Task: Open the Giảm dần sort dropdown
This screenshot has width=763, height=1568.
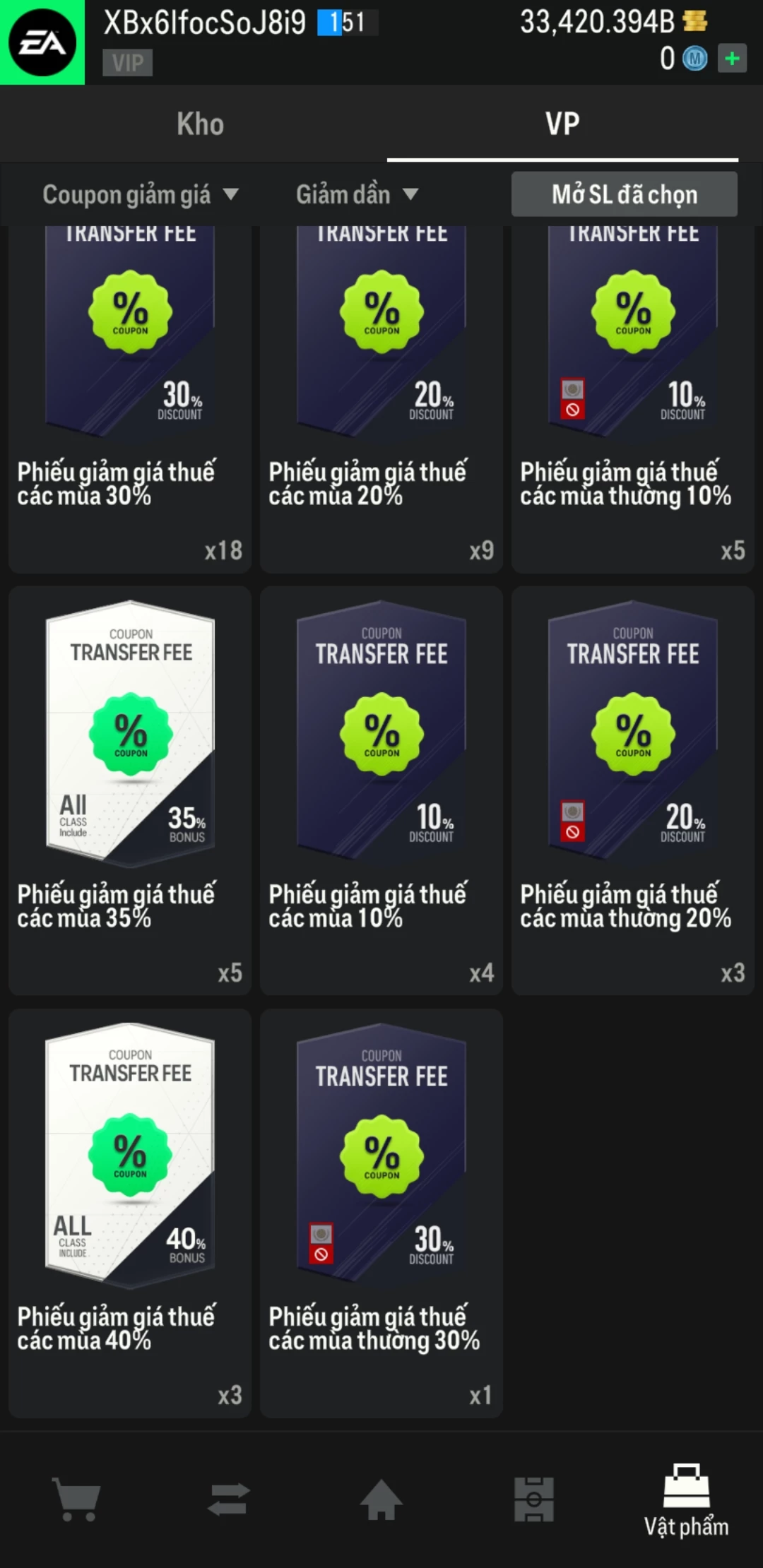Action: (357, 194)
